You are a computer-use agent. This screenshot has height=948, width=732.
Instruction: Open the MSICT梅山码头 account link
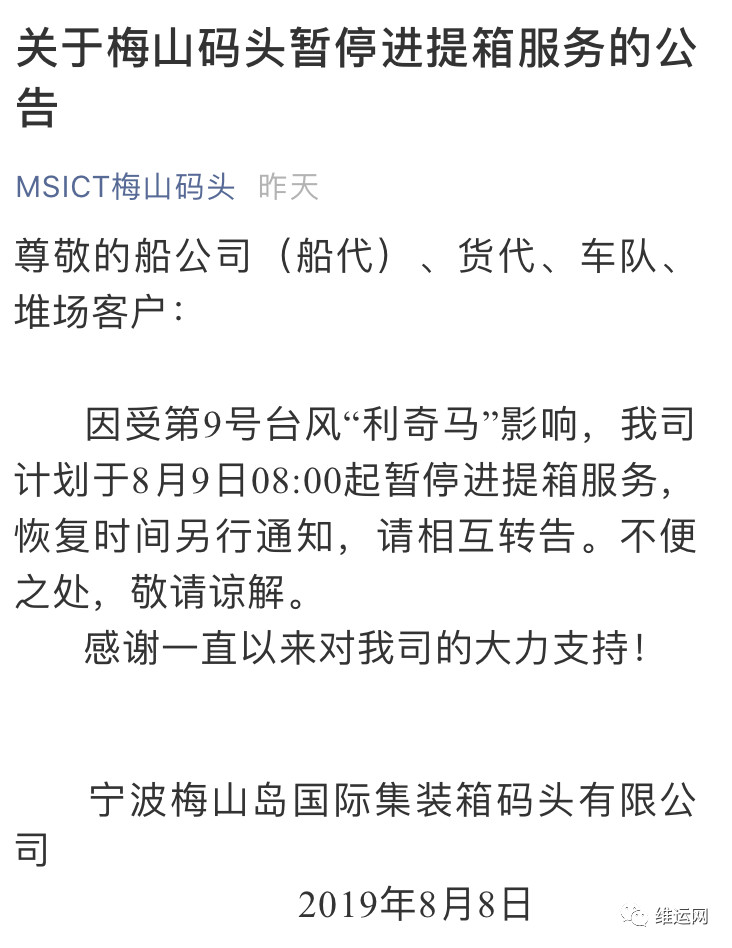click(x=126, y=187)
